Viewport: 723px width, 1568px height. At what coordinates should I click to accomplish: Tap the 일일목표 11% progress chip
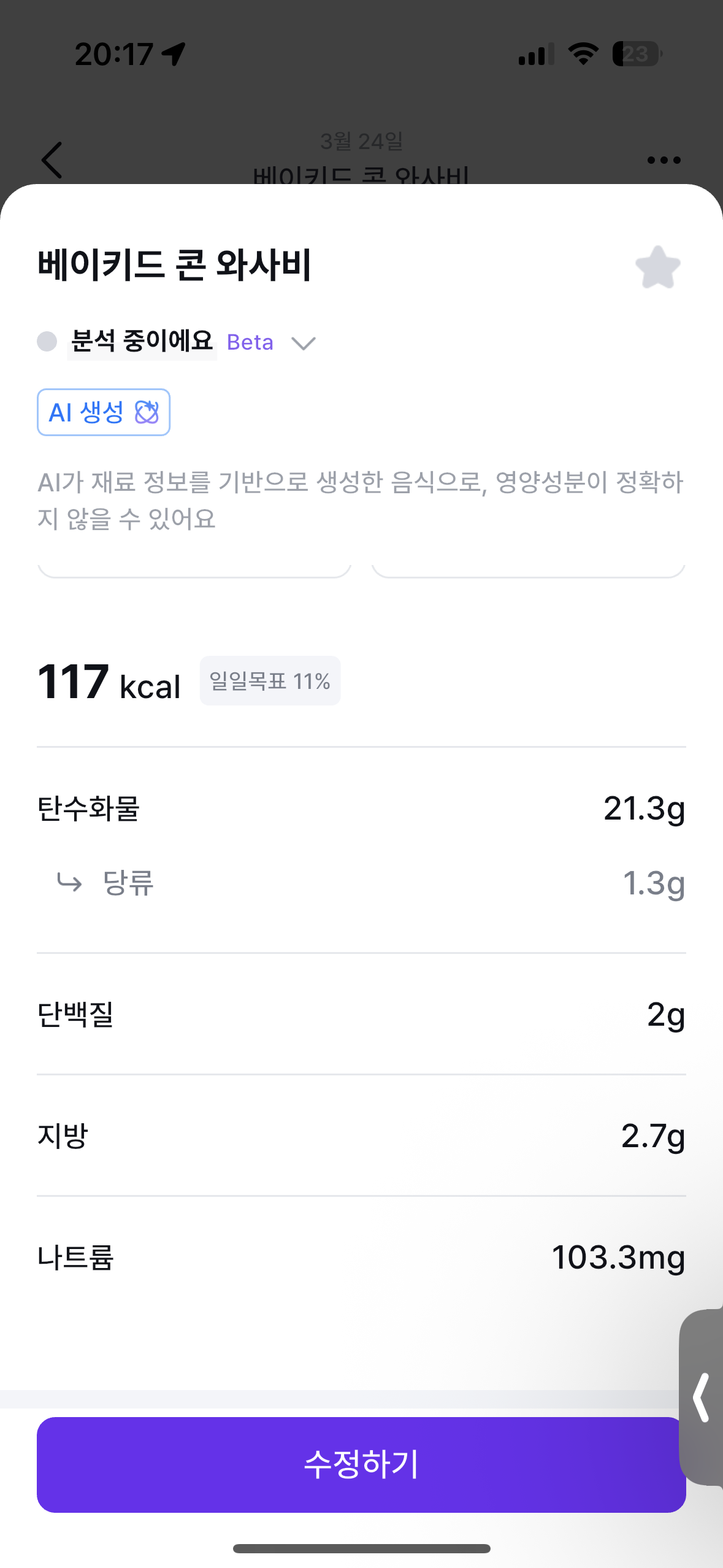coord(270,681)
